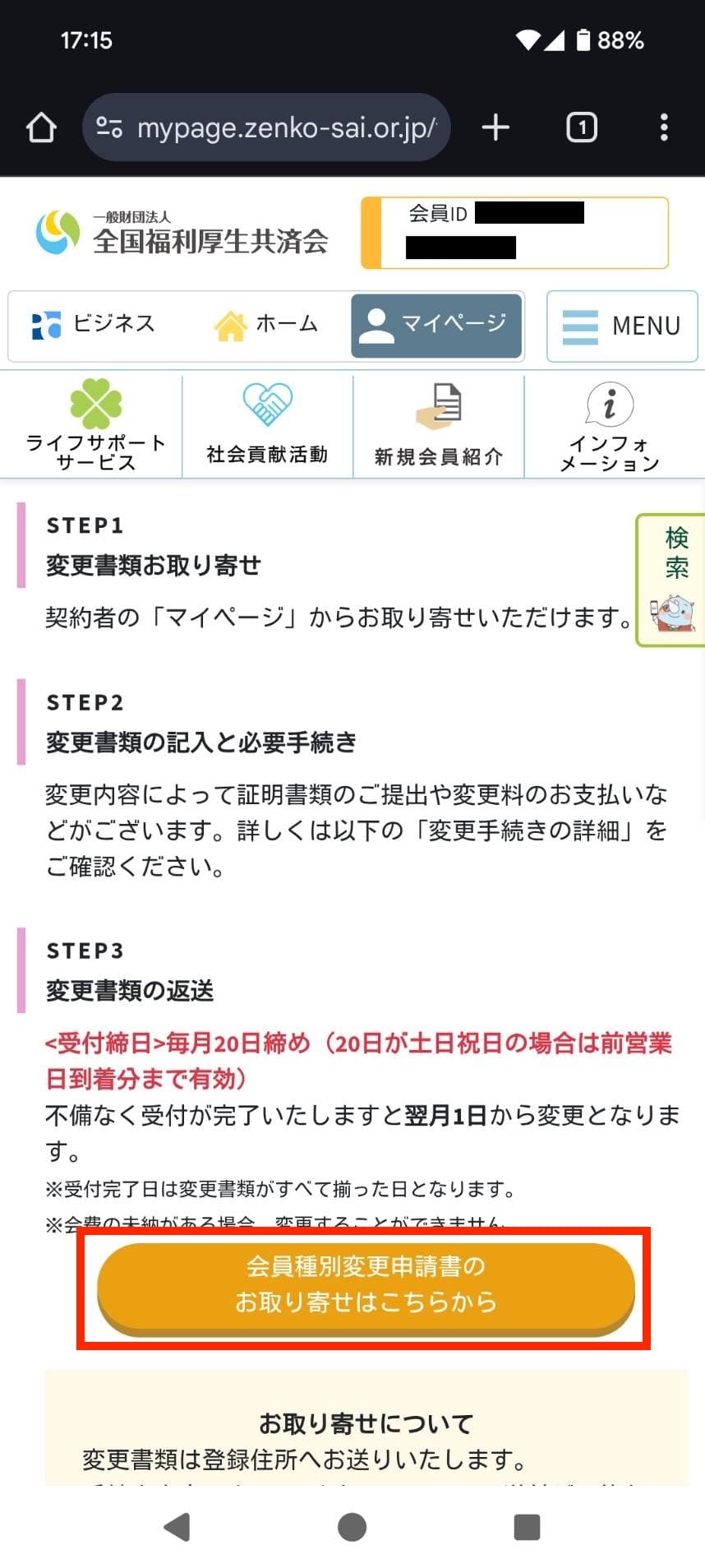705x1568 pixels.
Task: Tap the browser home icon
Action: 41,127
